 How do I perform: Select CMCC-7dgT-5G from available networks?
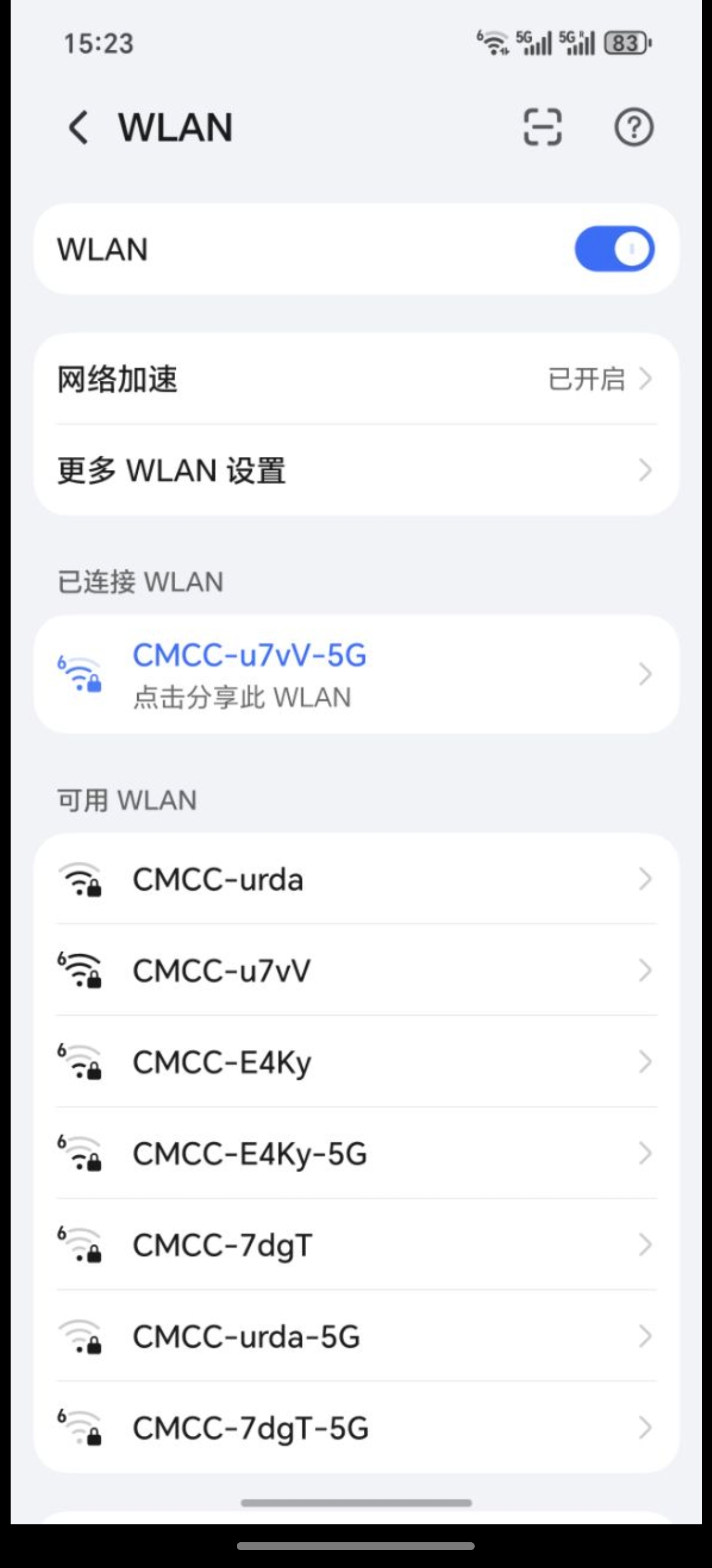coord(251,1427)
